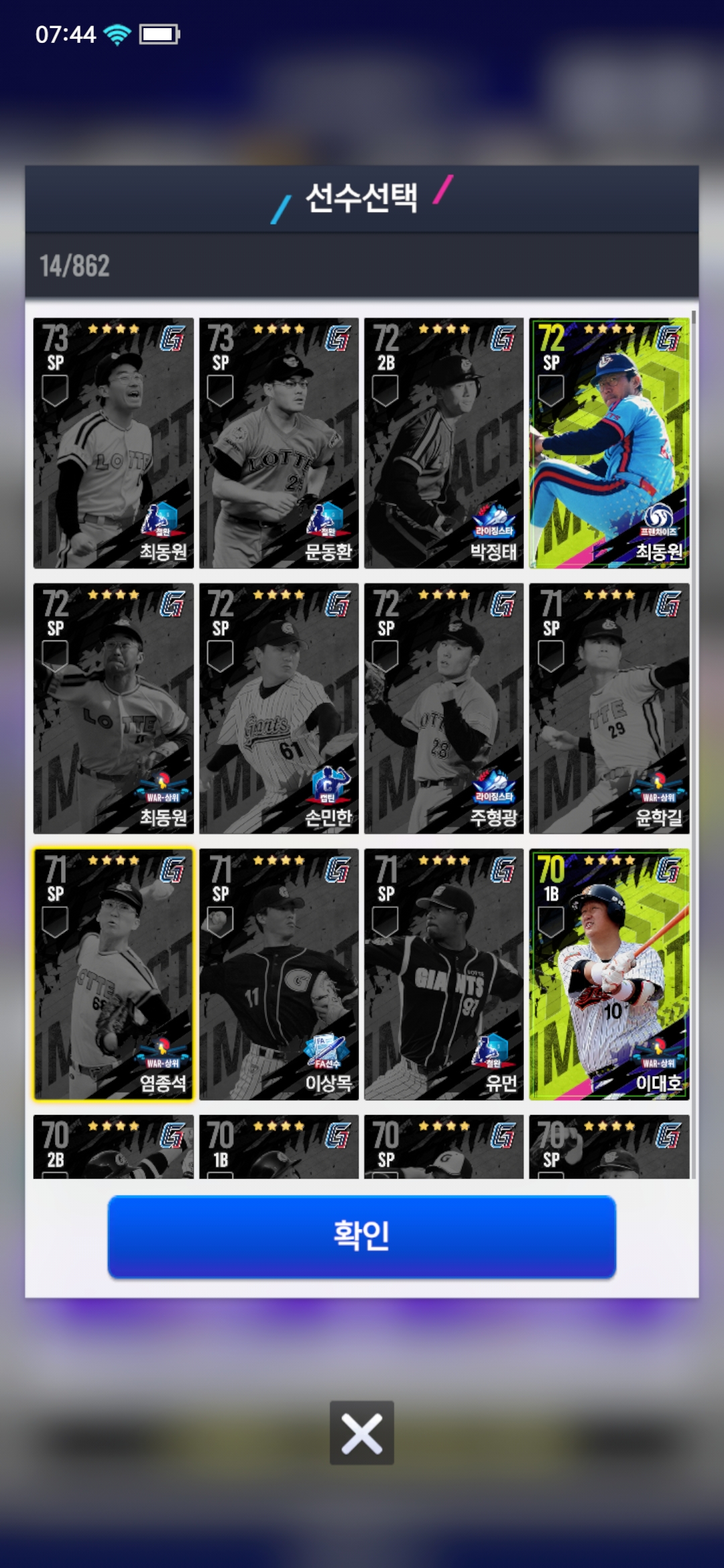The height and width of the screenshot is (1568, 724).
Task: Select the 70 1B 이대호 card
Action: point(609,974)
